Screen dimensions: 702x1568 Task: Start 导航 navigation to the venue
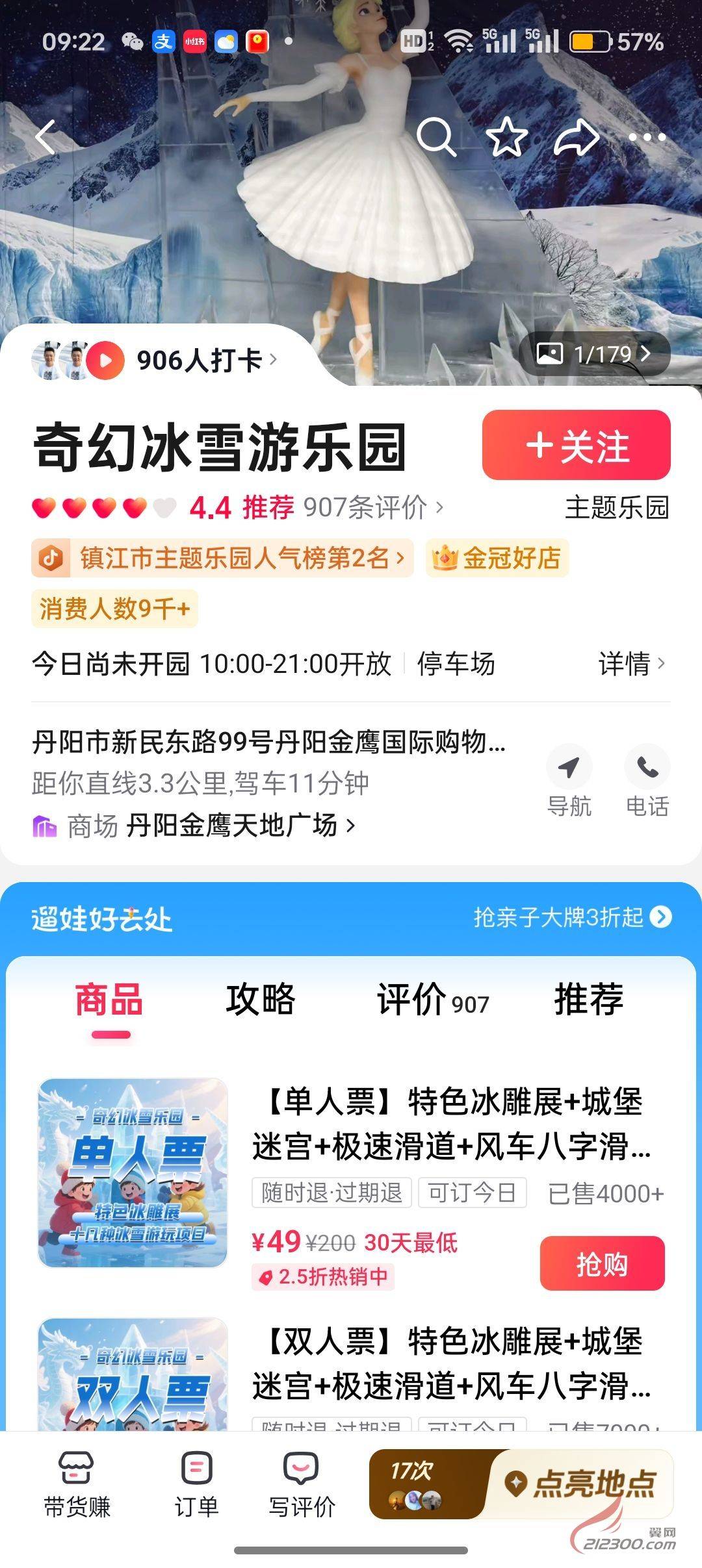click(569, 780)
